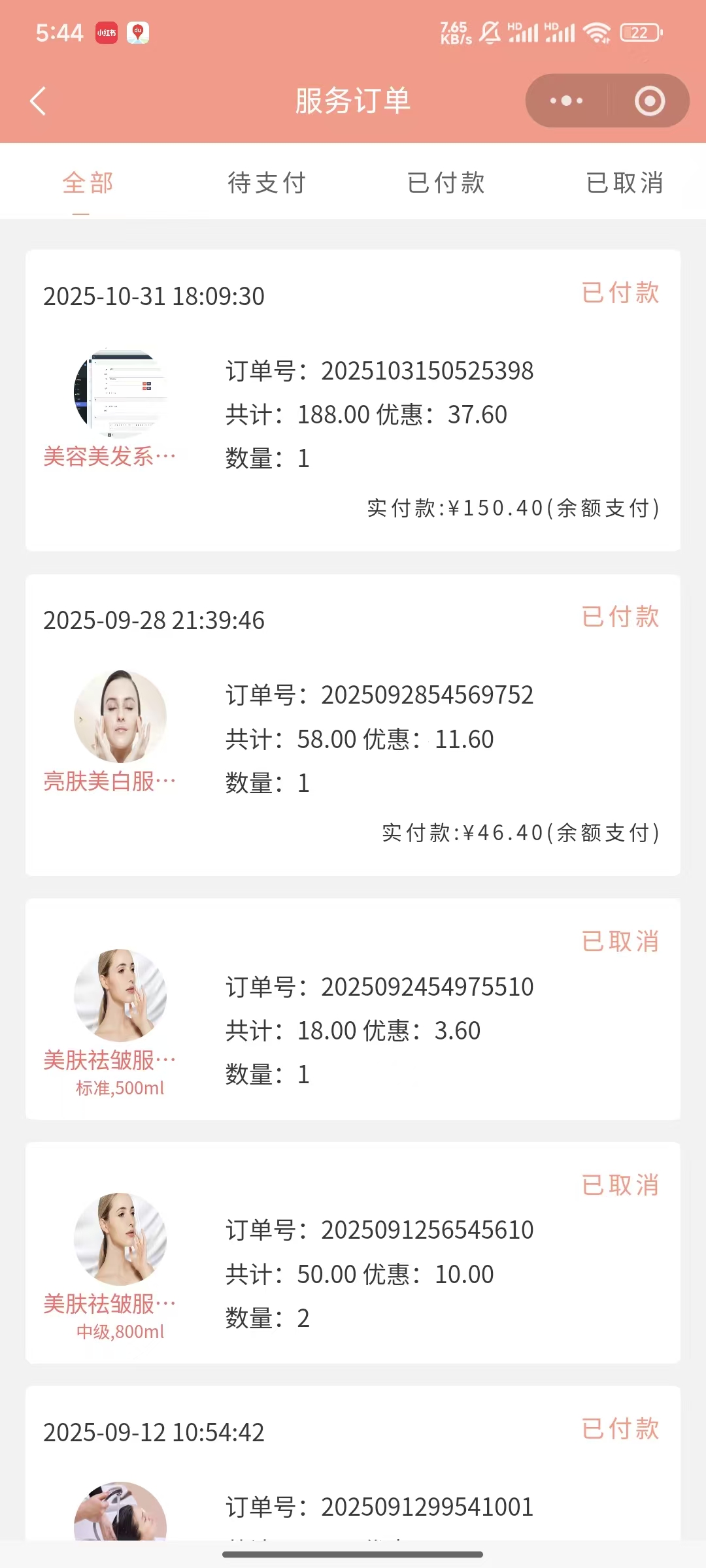The height and width of the screenshot is (1568, 706).
Task: Switch to the 全部 tab
Action: 88,183
